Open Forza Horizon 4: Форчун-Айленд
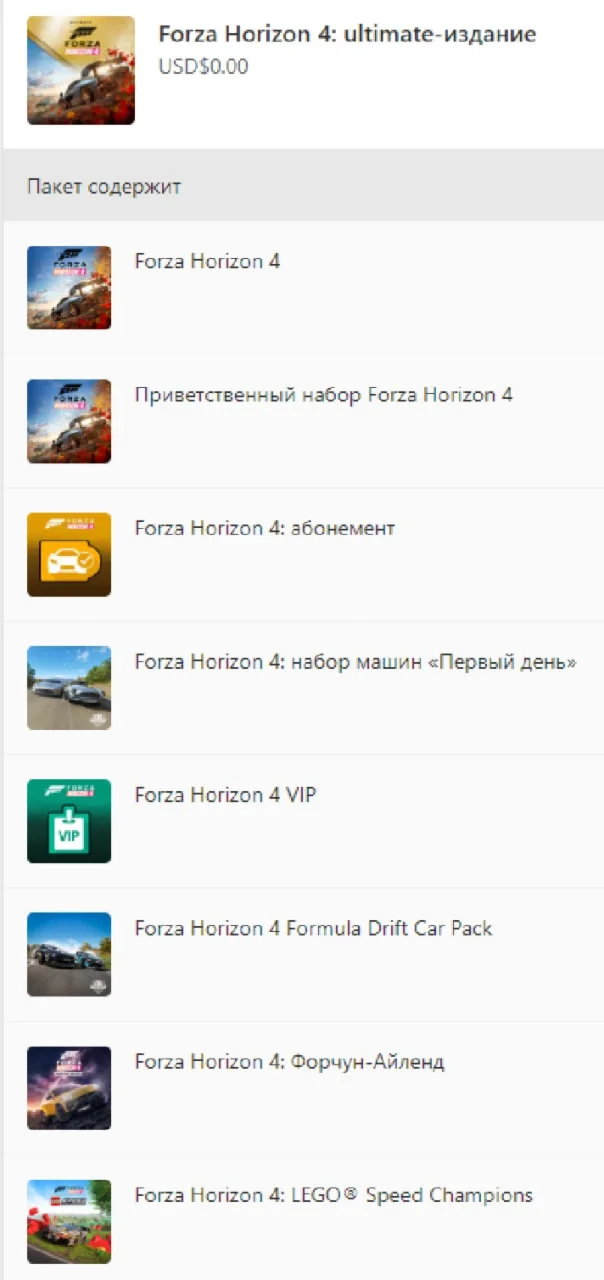Image resolution: width=604 pixels, height=1280 pixels. coord(289,1062)
